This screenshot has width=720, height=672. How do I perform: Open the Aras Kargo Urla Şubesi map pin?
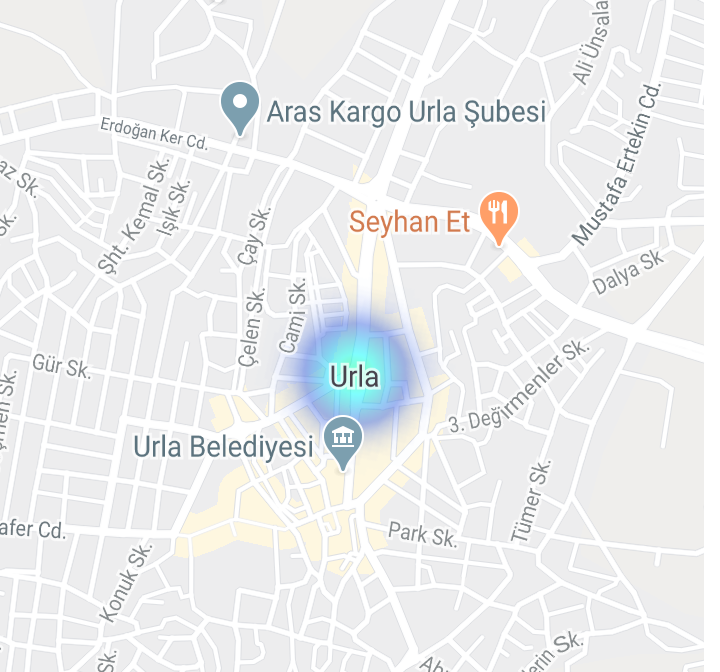(x=240, y=106)
